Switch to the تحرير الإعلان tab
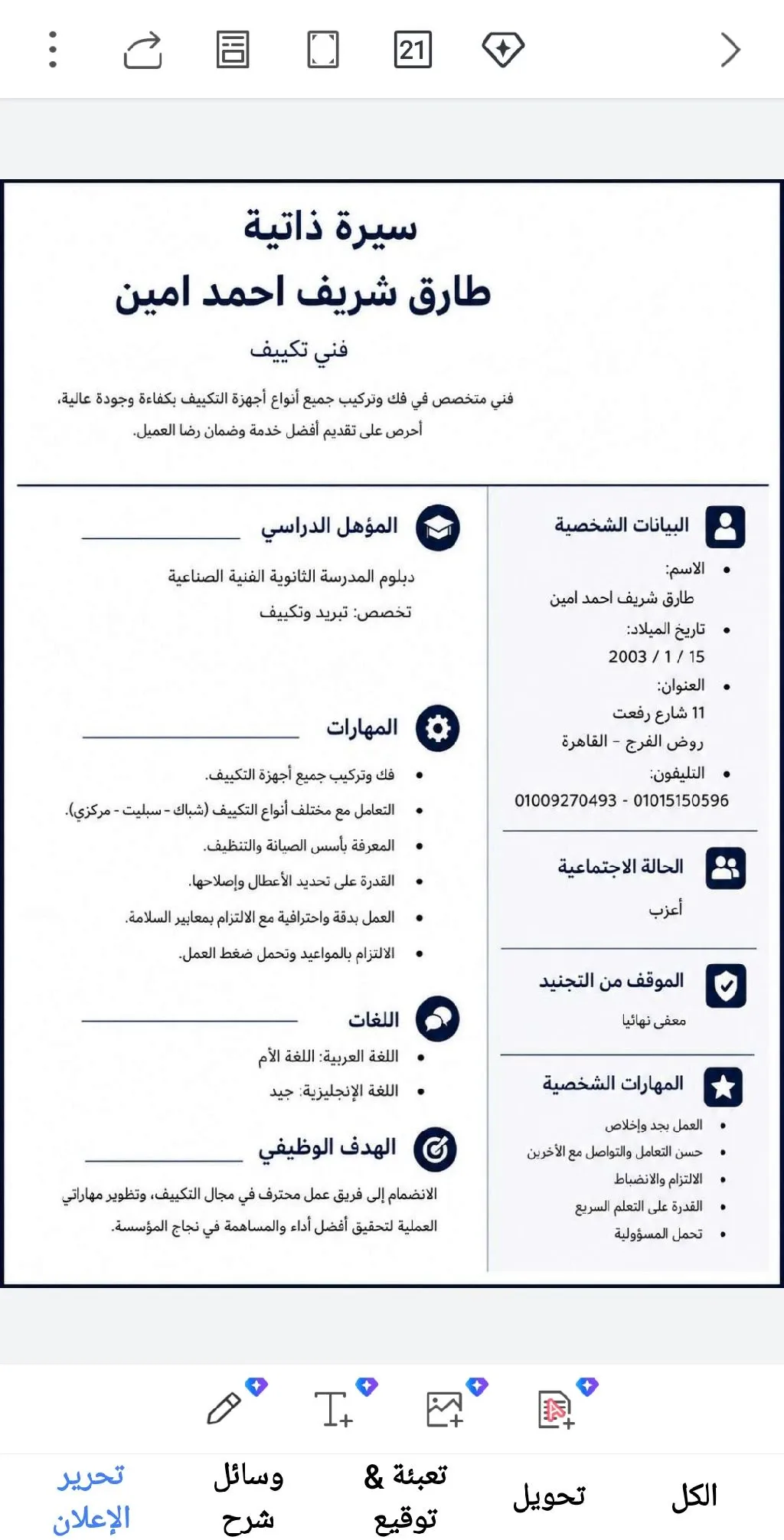The height and width of the screenshot is (1540, 784). tap(91, 1496)
